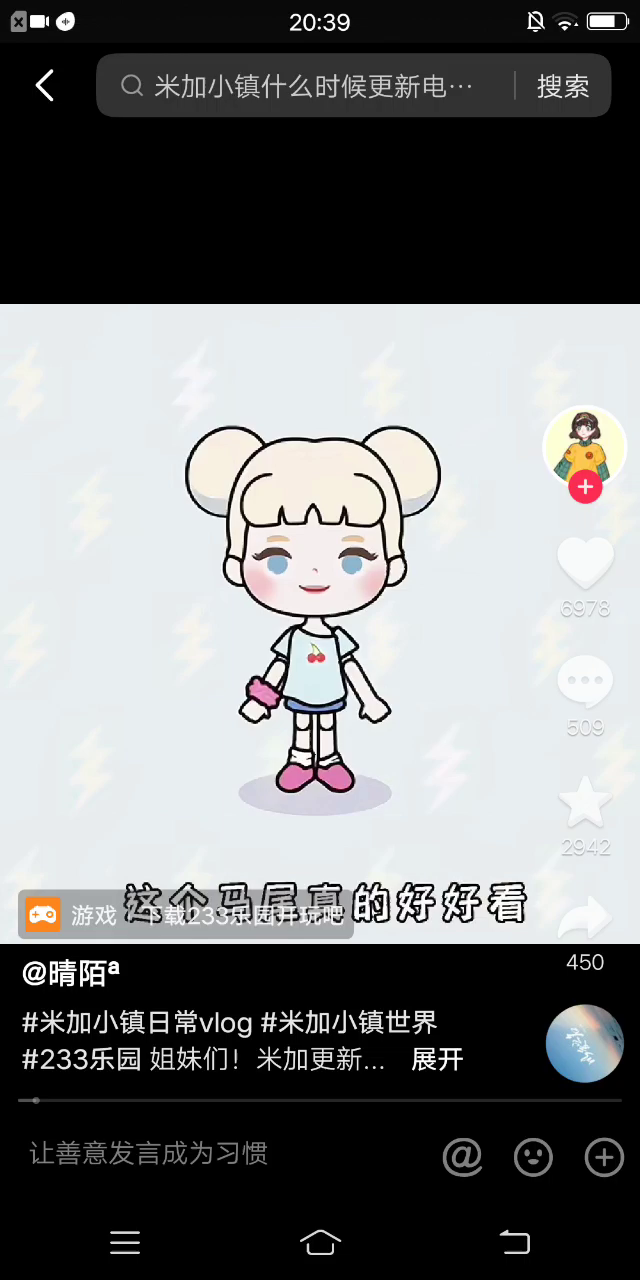The height and width of the screenshot is (1280, 640).
Task: Open hashtag #米加小镇世界
Action: 349,1022
